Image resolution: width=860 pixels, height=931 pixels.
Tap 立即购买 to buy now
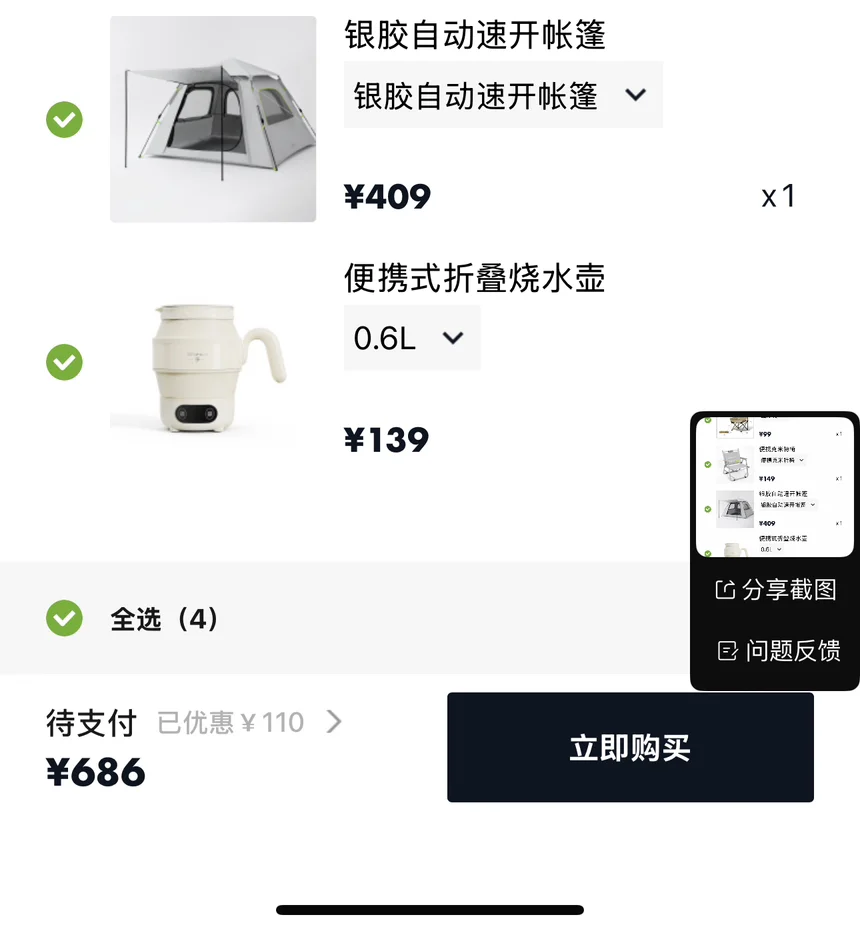click(x=630, y=747)
